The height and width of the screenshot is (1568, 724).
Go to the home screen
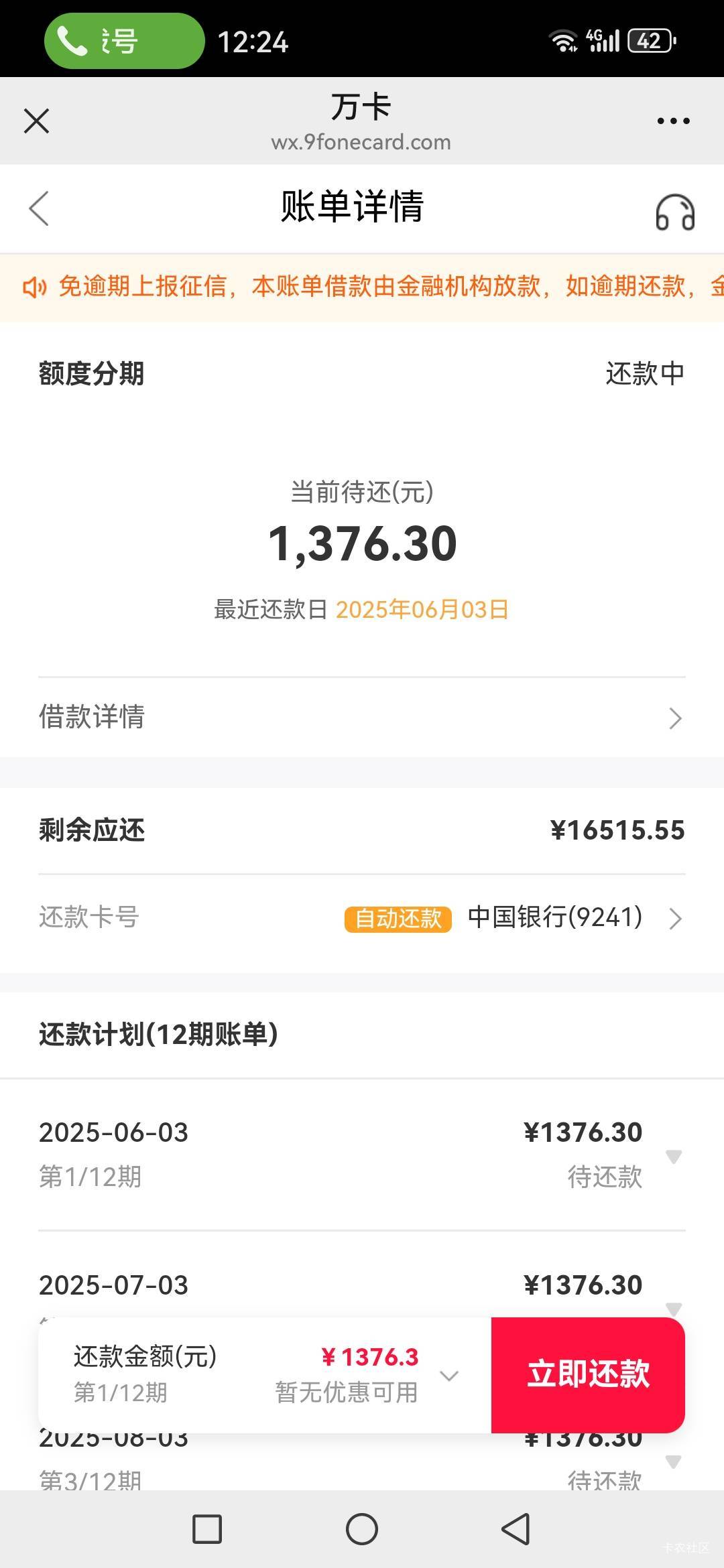coord(362,1529)
